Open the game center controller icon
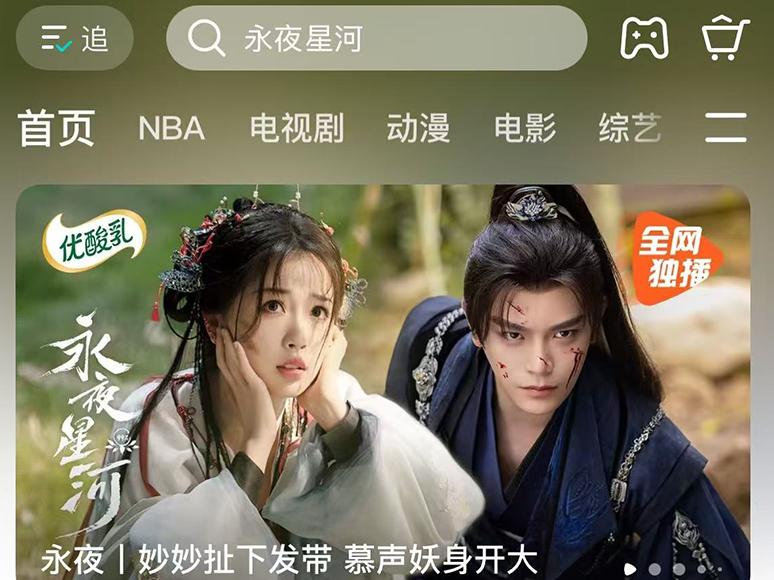The height and width of the screenshot is (580, 774). click(645, 39)
